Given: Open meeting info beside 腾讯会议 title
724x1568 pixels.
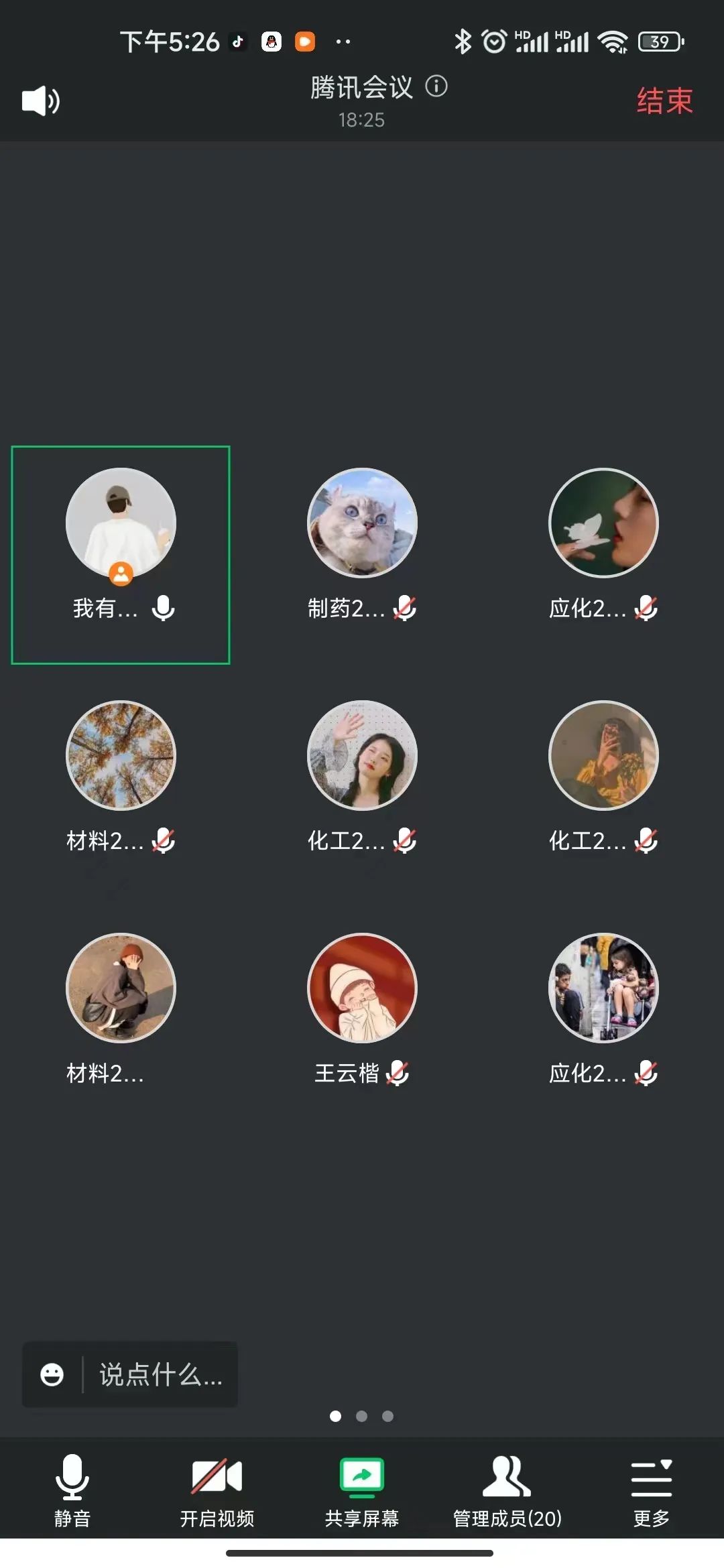Looking at the screenshot, I should [436, 86].
